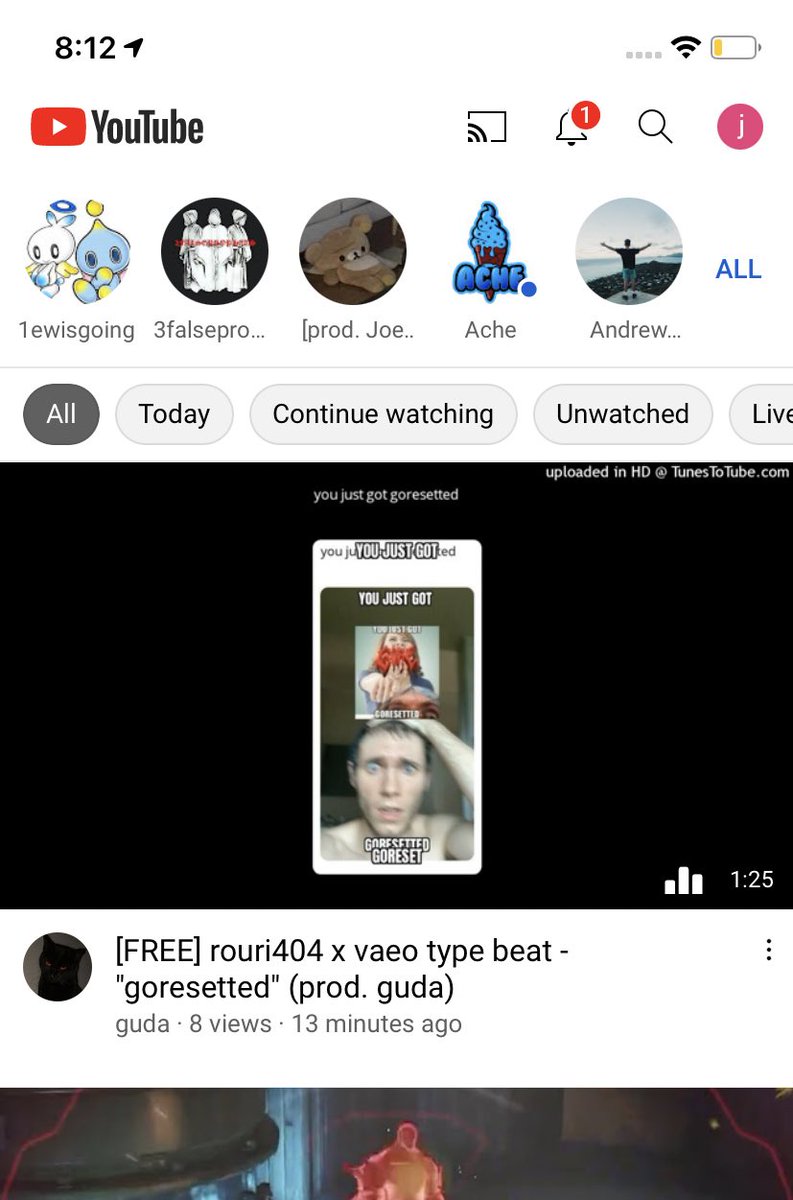Open the notifications bell
The image size is (793, 1200).
pos(572,127)
